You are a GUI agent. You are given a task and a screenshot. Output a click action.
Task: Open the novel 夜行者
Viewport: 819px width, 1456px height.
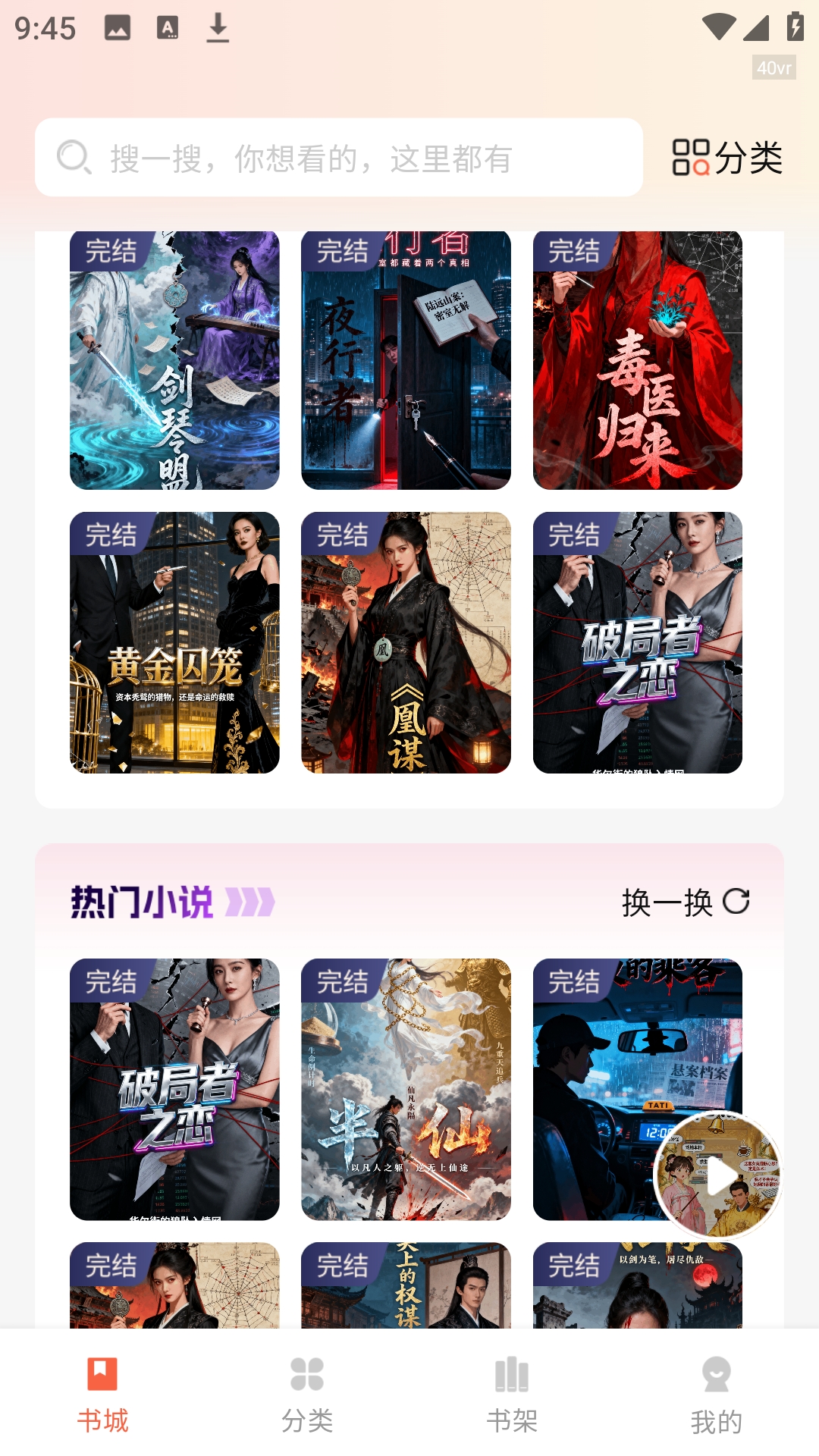(406, 361)
